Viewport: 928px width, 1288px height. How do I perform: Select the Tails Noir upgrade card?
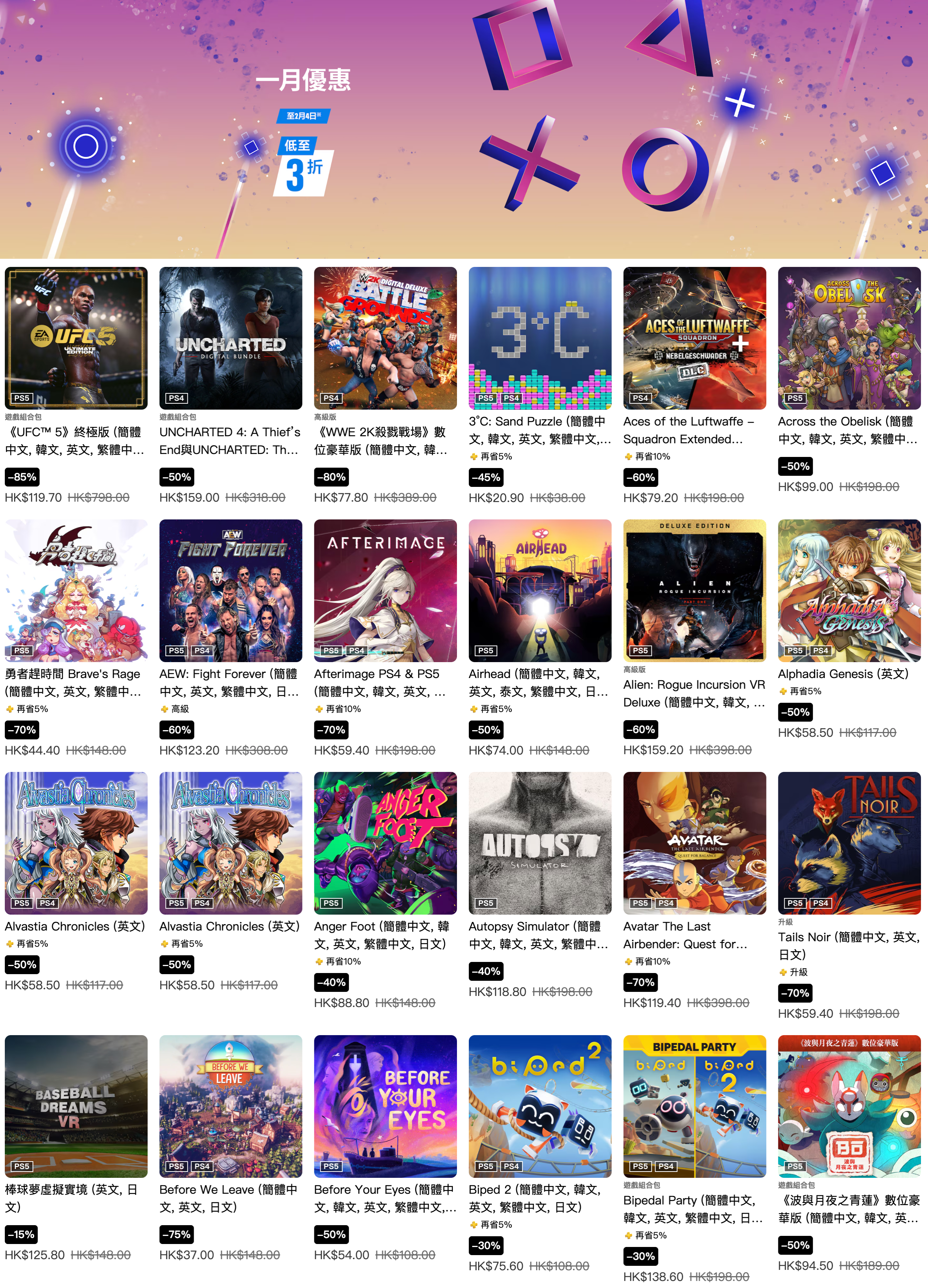(849, 843)
